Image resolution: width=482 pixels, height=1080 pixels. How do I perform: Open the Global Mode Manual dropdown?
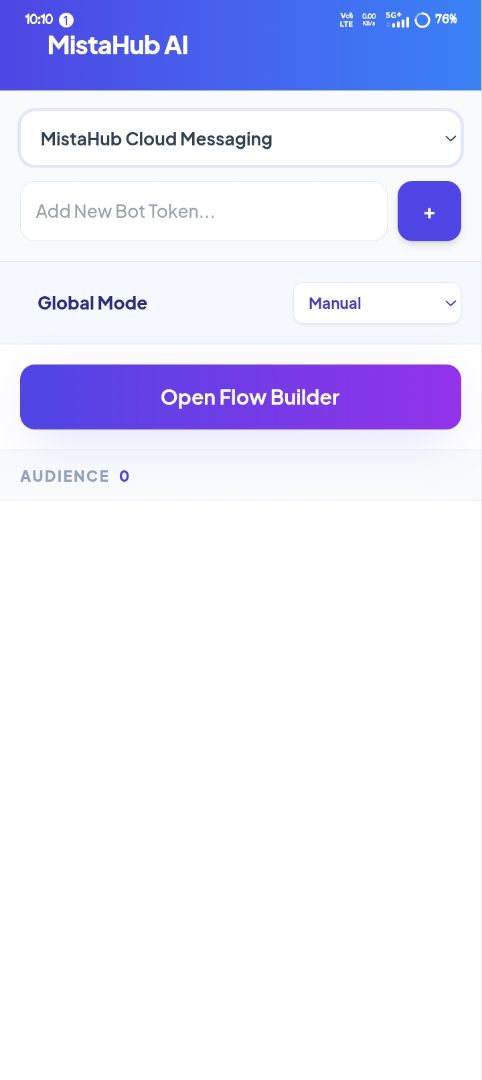(377, 303)
